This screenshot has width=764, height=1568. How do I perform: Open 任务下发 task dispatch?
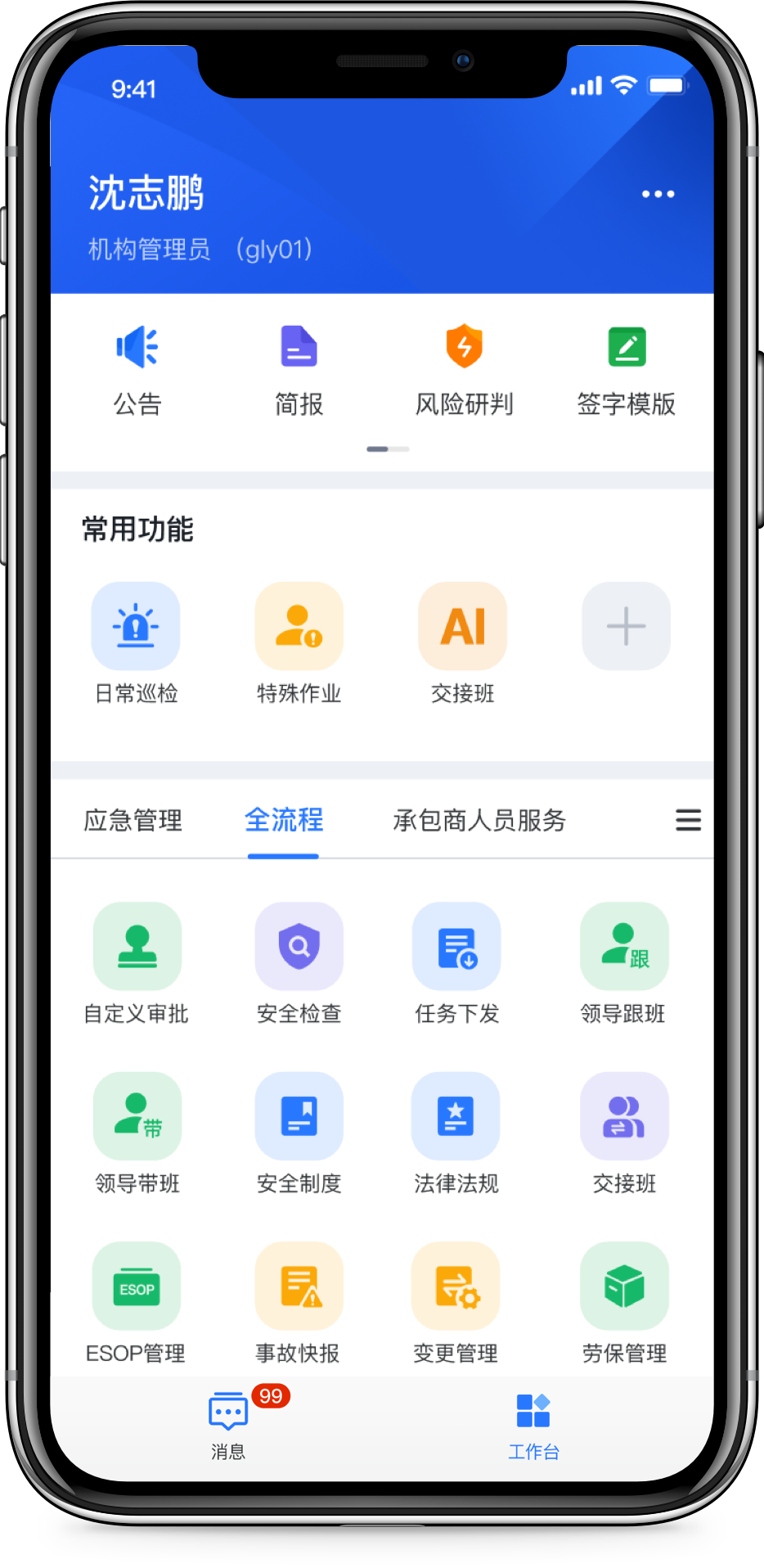click(x=456, y=947)
